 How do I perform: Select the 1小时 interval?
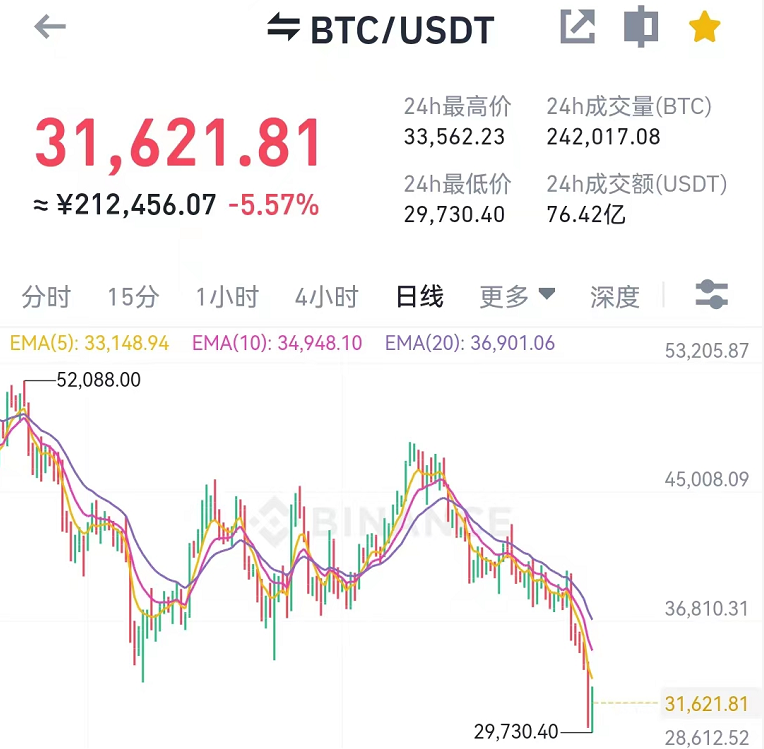tap(227, 297)
